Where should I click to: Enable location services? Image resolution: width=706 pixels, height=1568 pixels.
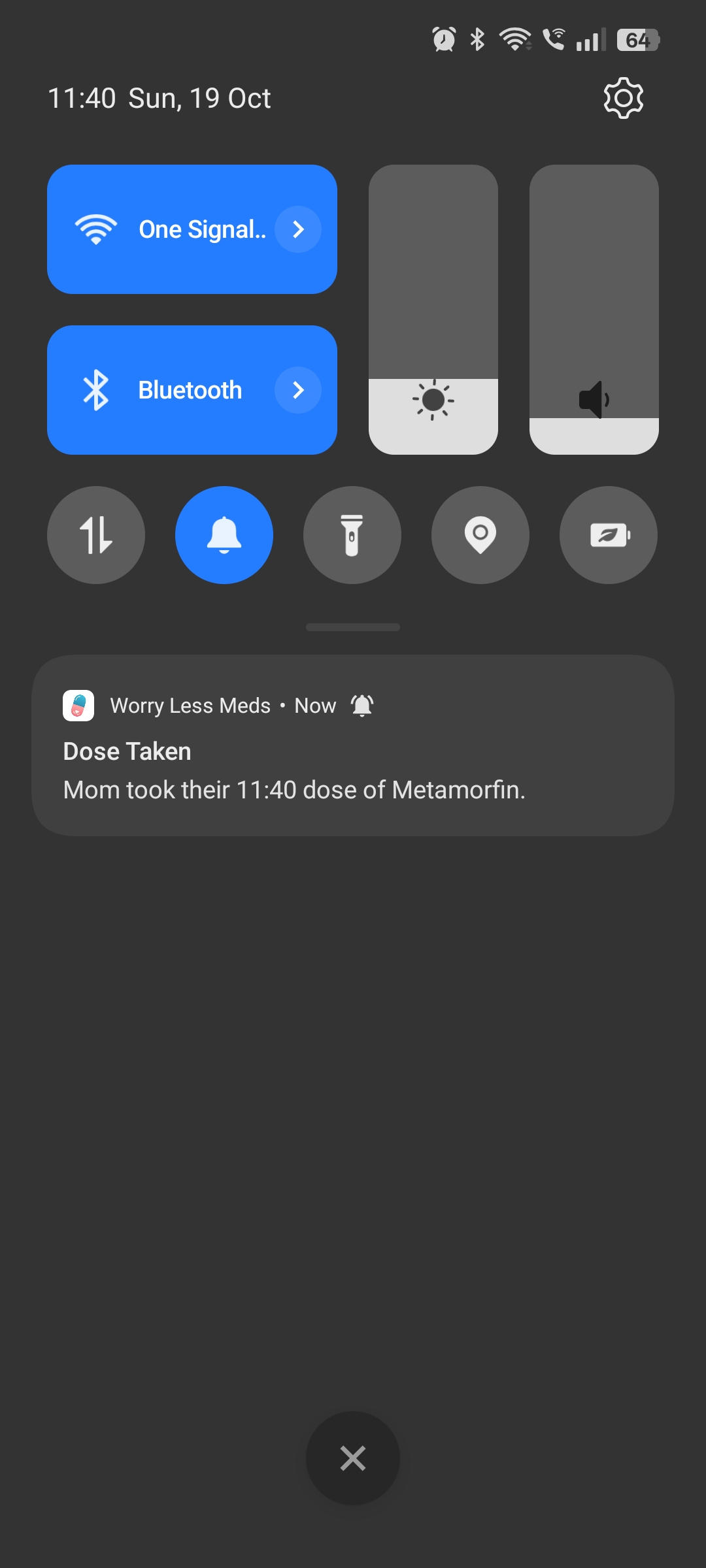tap(480, 534)
